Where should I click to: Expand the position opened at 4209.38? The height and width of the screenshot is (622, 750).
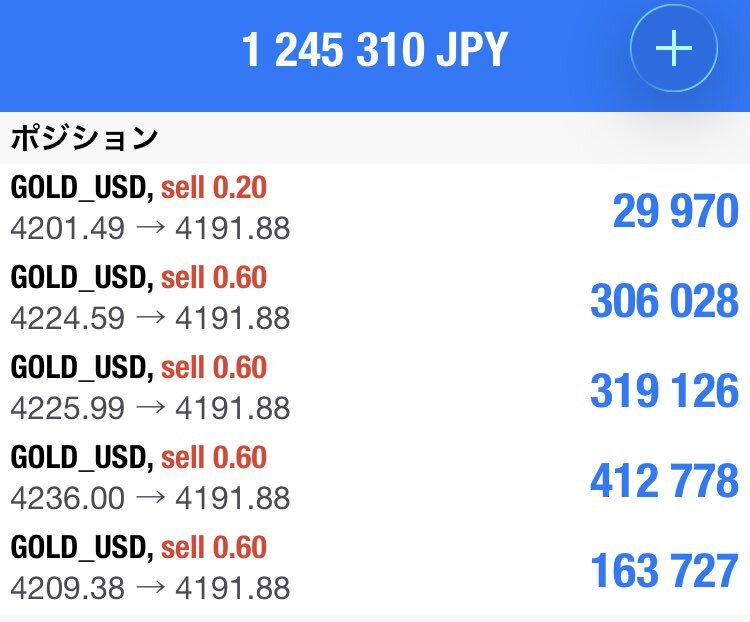click(375, 568)
